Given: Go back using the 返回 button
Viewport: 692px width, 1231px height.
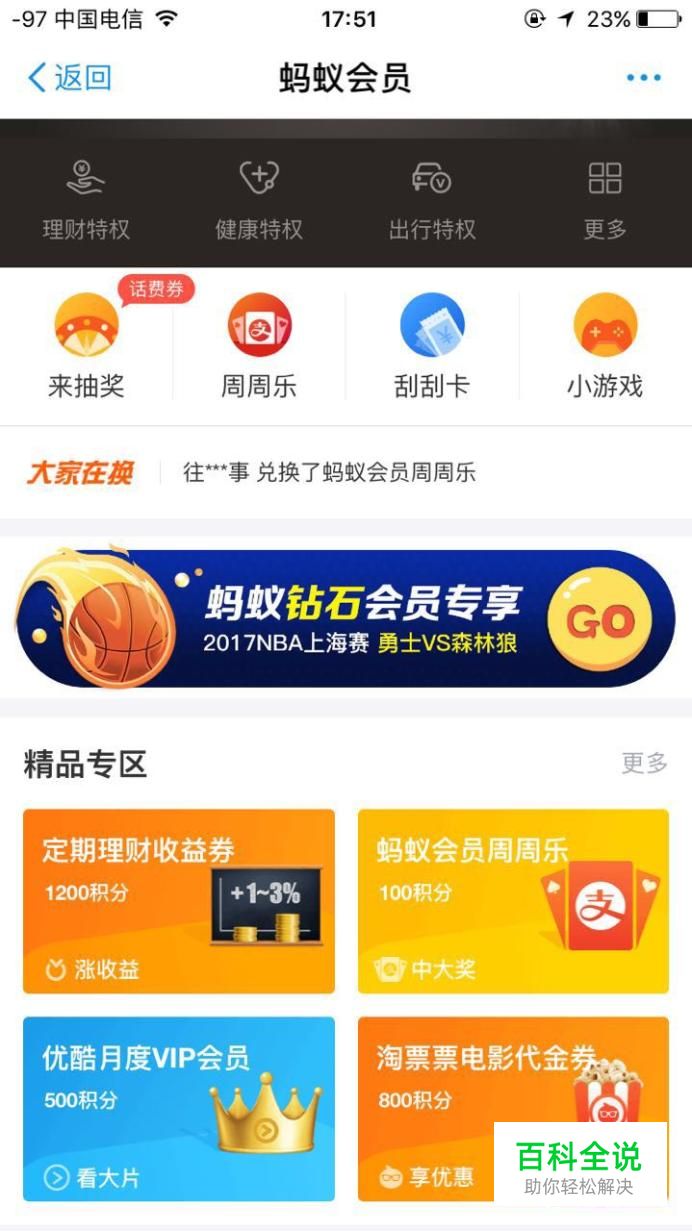Looking at the screenshot, I should (69, 78).
